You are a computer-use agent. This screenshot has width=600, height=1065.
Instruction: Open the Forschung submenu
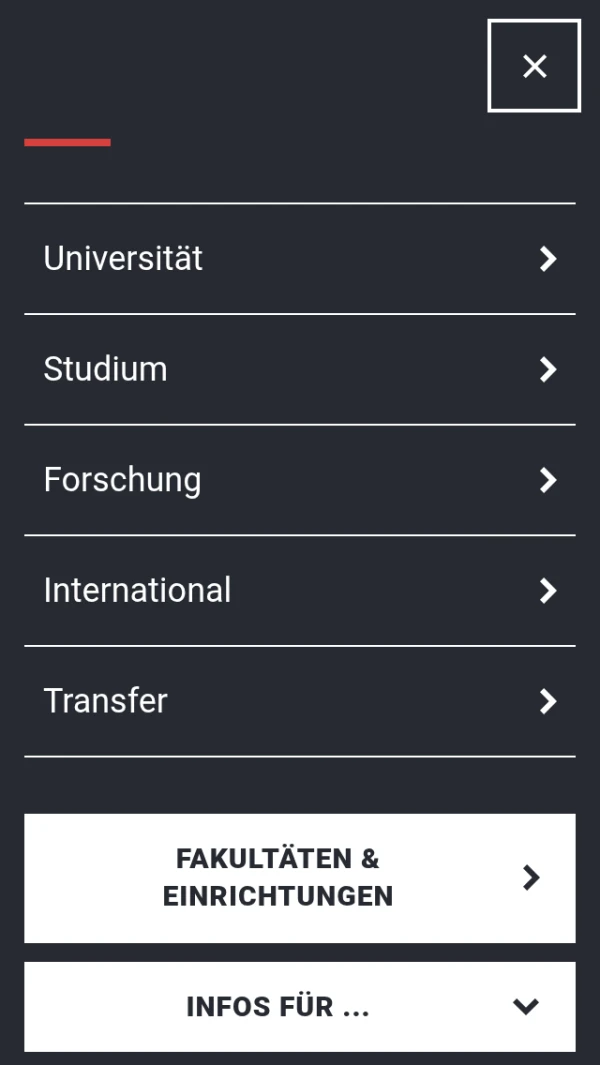click(299, 480)
